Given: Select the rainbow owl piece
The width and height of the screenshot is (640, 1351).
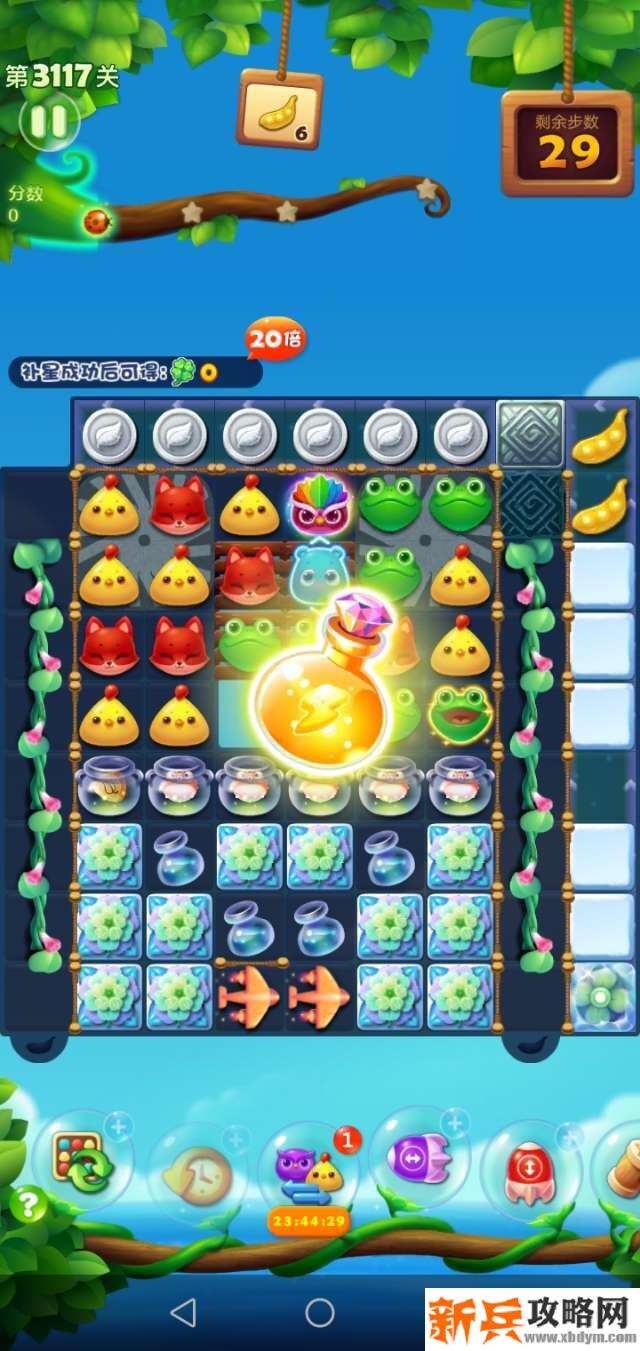Looking at the screenshot, I should [320, 507].
